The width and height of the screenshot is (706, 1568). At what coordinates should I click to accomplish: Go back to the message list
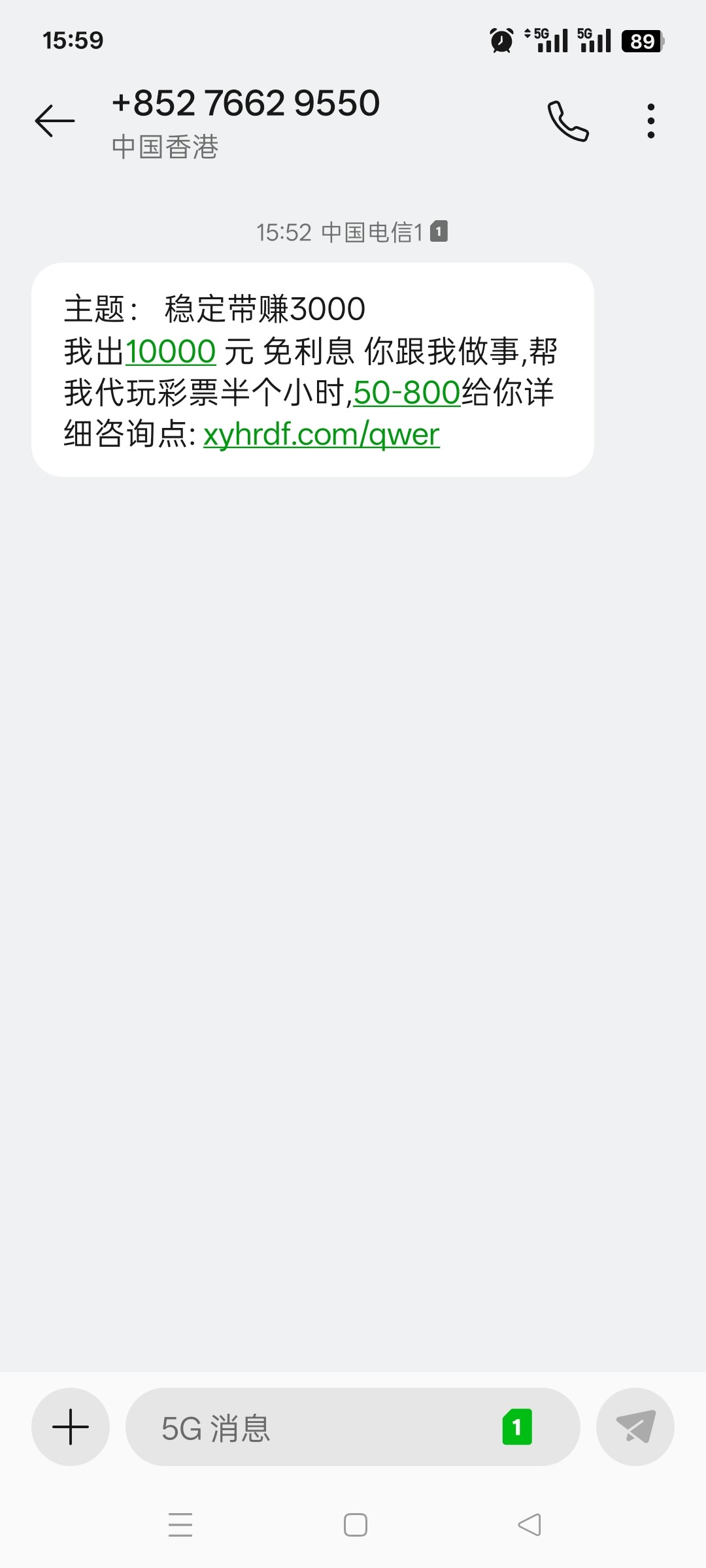pos(55,121)
